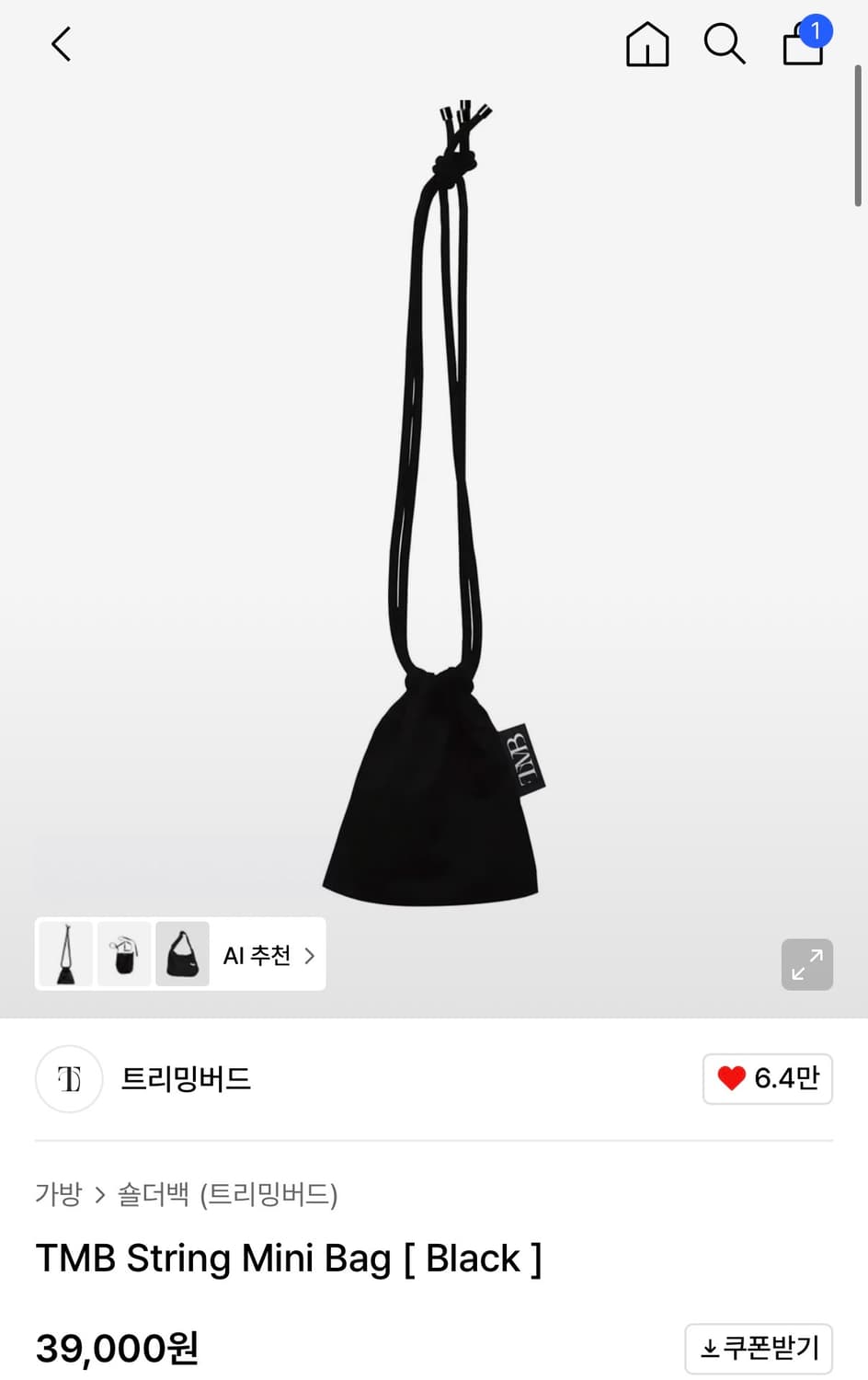The height and width of the screenshot is (1380, 868).
Task: Tap the product title TMB String Mini Bag
Action: (289, 1259)
